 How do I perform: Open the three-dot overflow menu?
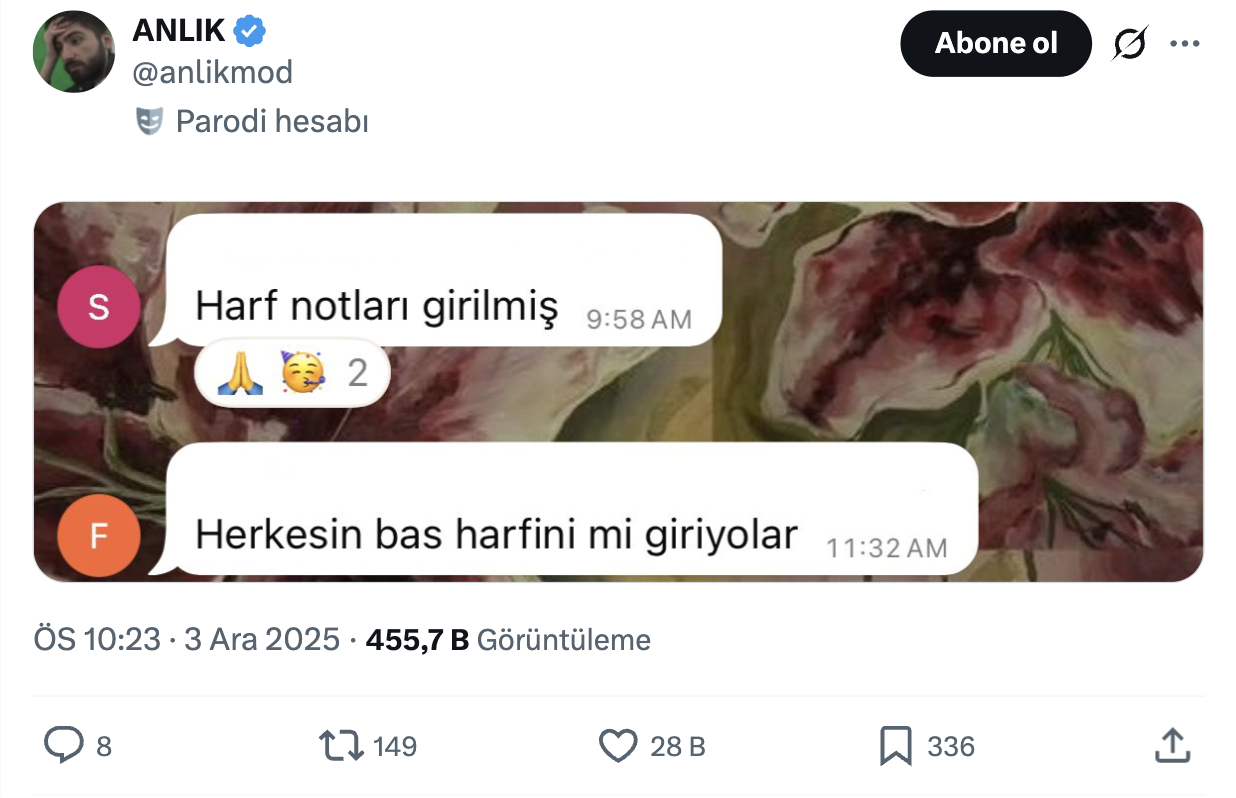(1184, 44)
